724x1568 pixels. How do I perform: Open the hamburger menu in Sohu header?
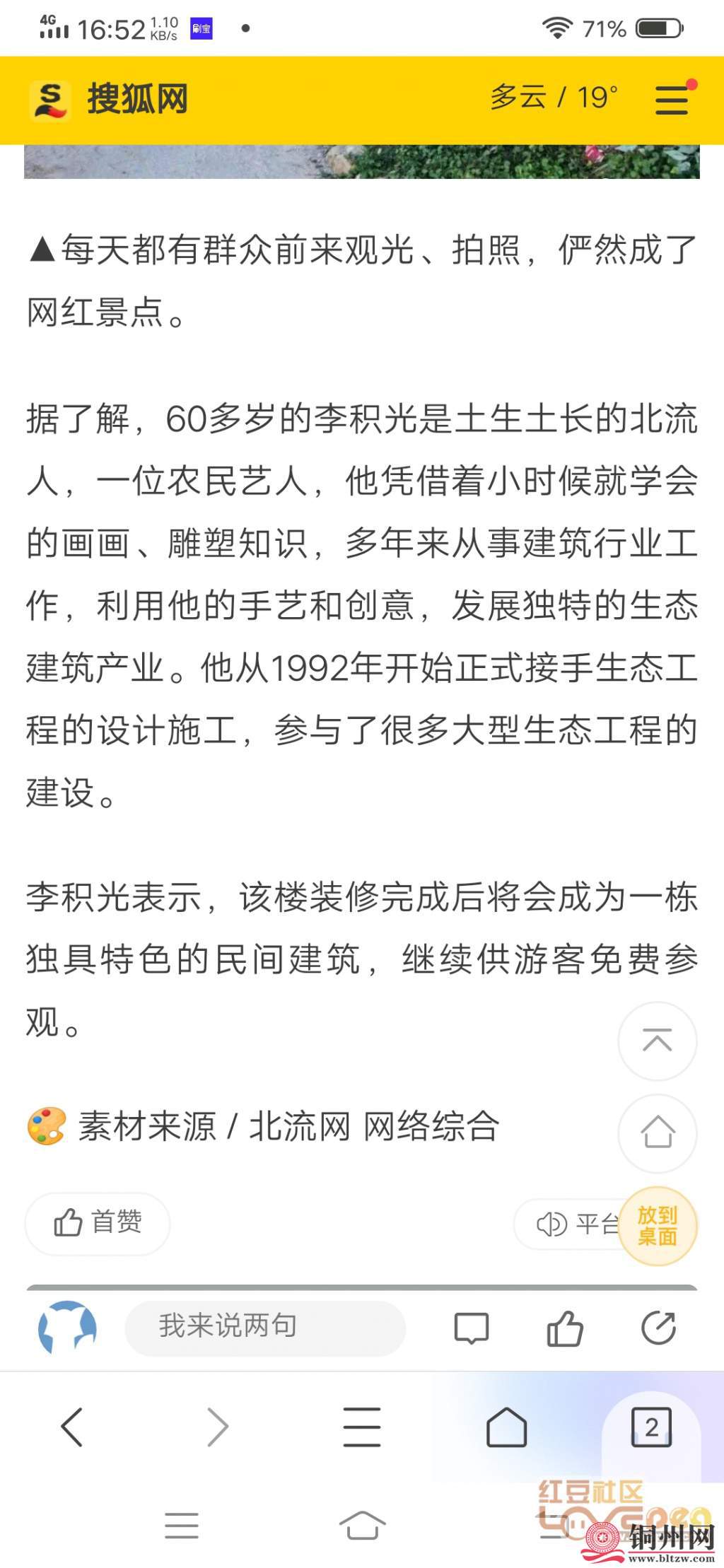tap(672, 99)
